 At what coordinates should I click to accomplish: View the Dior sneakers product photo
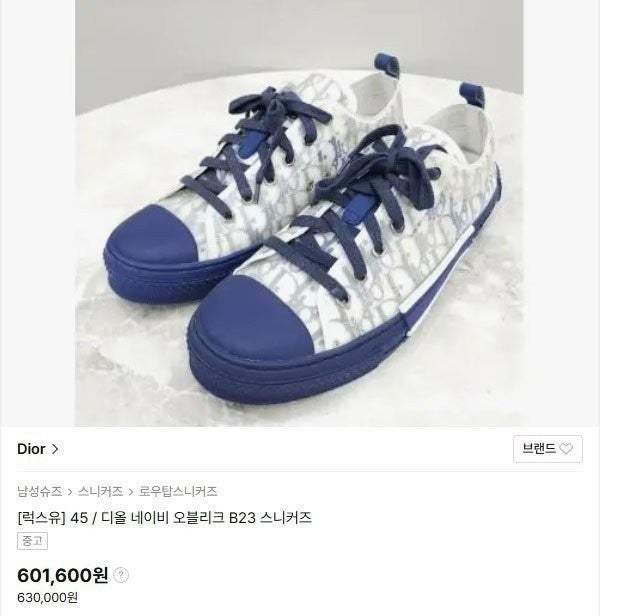298,213
